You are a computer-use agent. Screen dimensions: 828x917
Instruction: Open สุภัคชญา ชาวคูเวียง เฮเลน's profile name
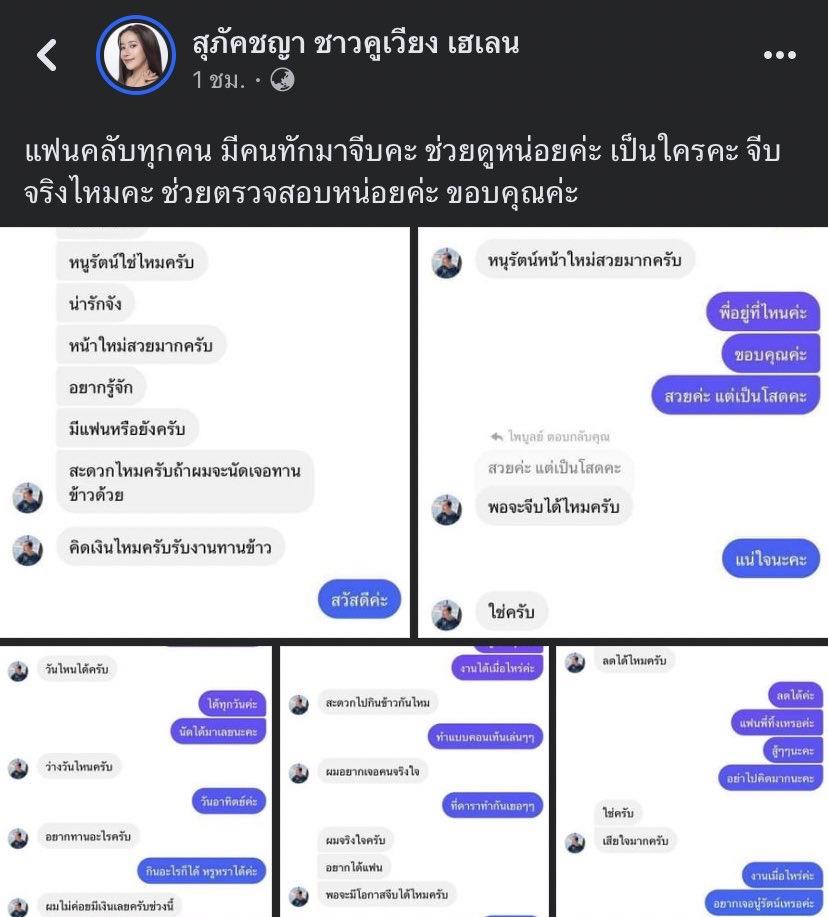(355, 44)
